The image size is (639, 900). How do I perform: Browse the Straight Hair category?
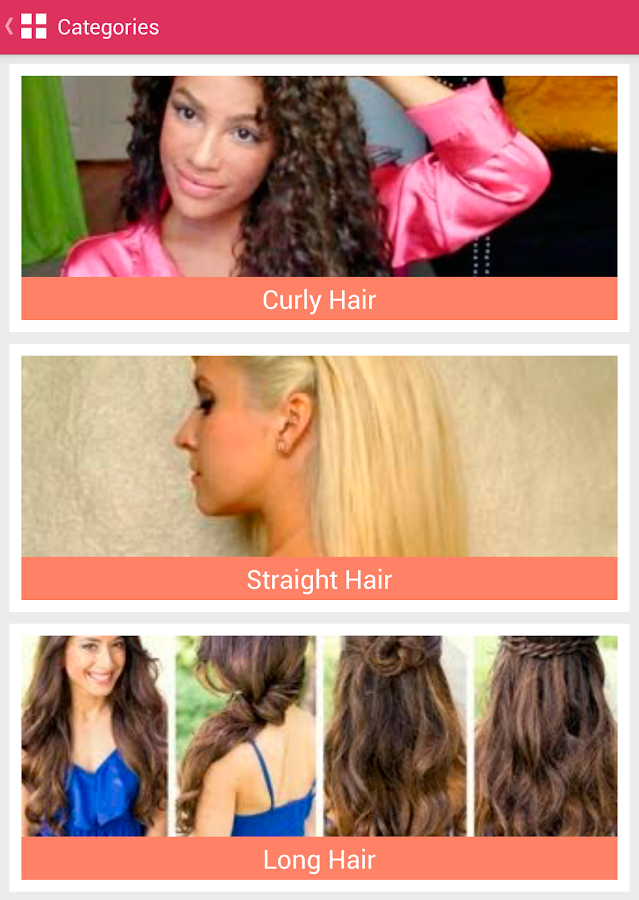[319, 478]
